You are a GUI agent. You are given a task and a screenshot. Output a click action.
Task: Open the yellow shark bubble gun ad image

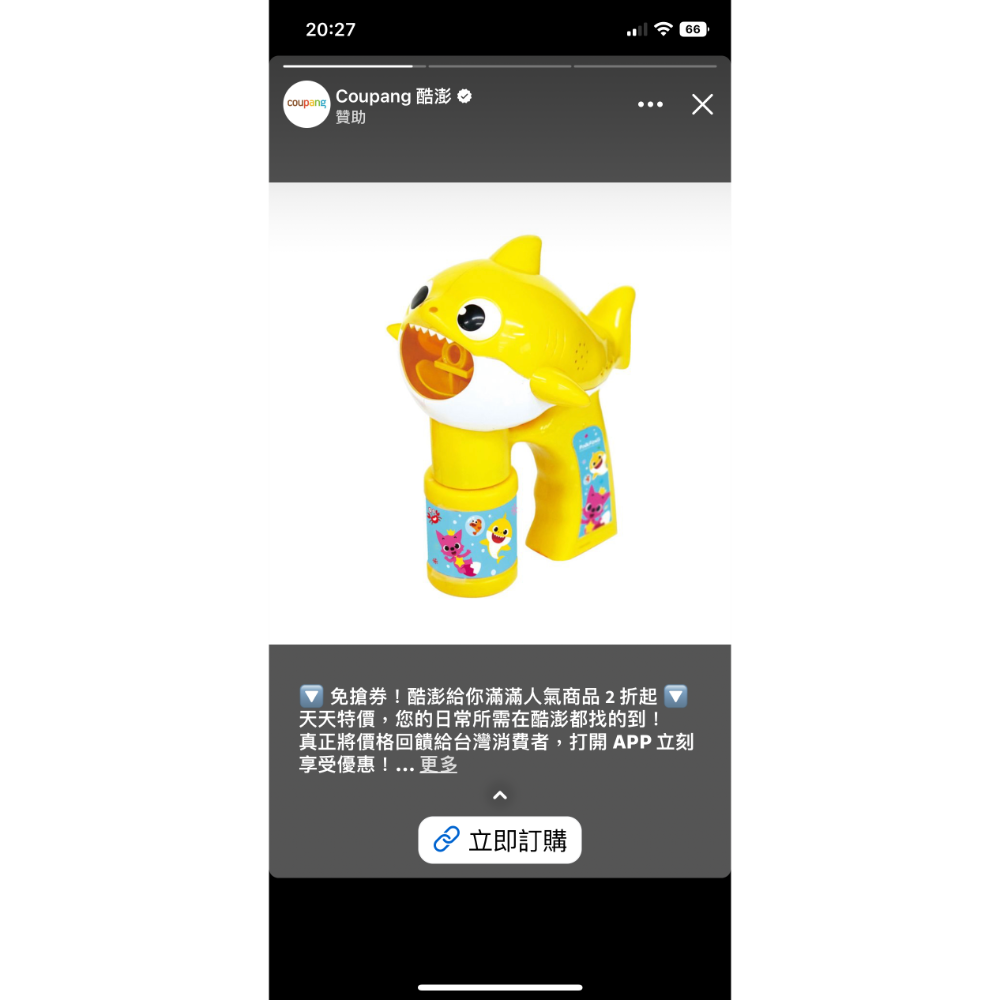click(x=500, y=415)
